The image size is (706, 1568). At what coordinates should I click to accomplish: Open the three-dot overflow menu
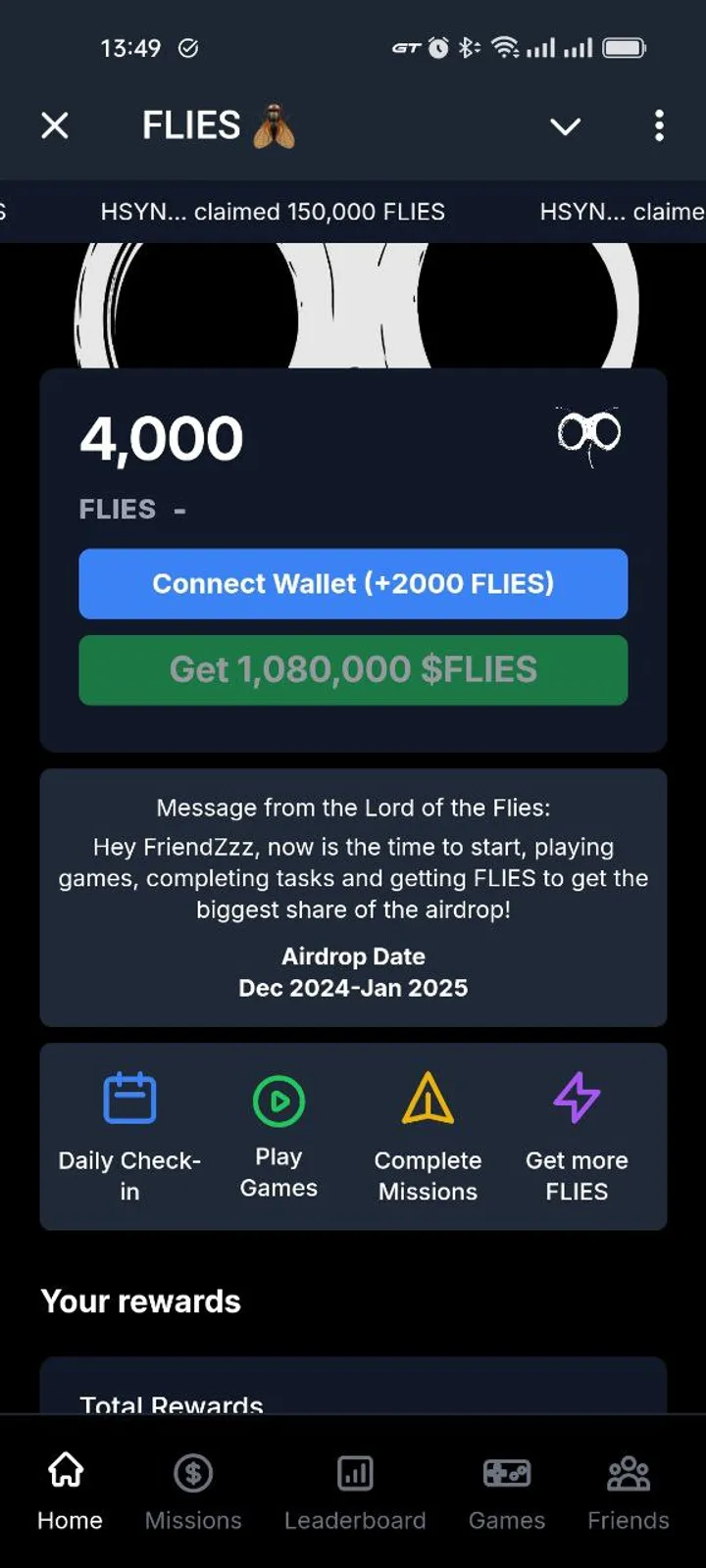[659, 126]
